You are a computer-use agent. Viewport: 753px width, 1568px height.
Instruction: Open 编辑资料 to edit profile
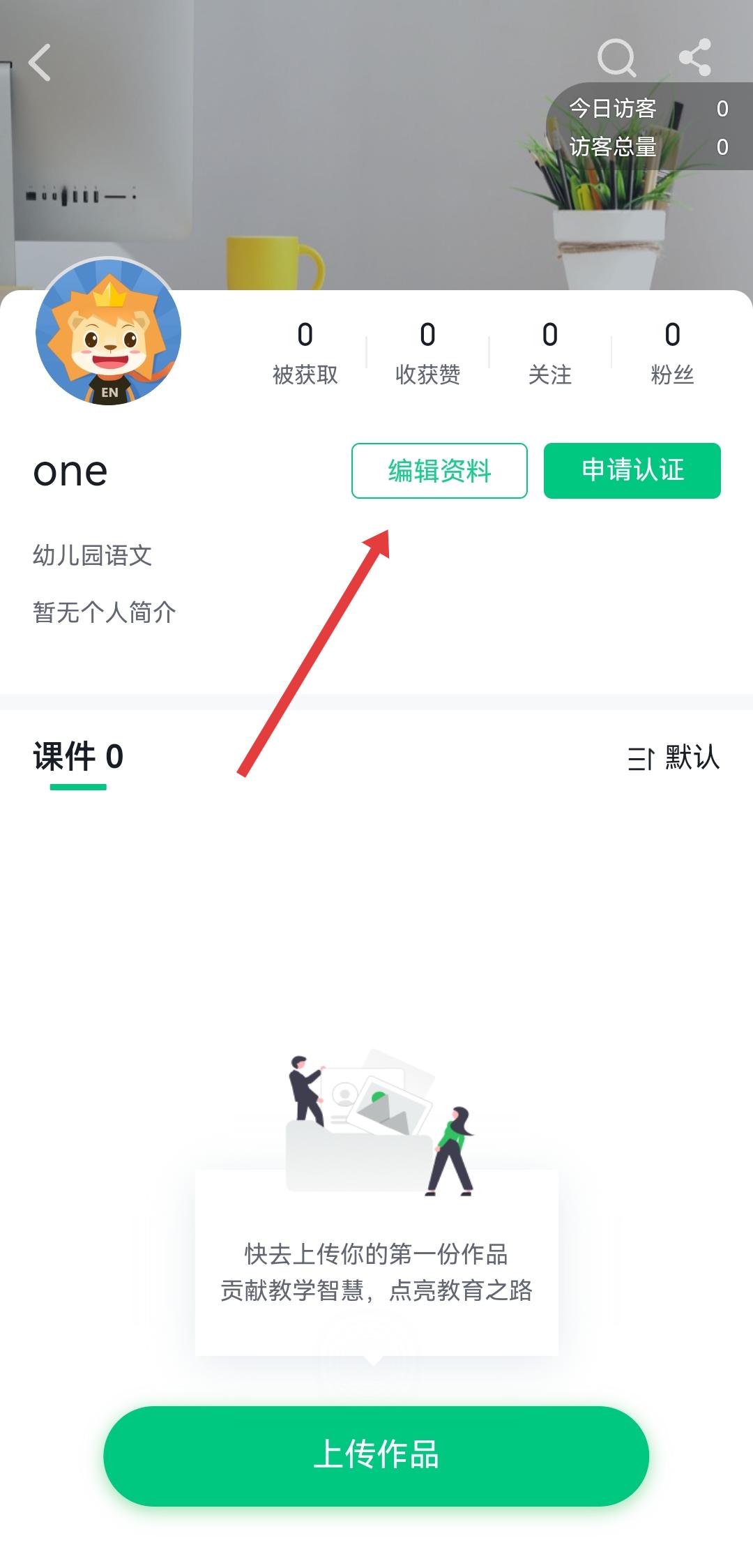click(x=439, y=471)
